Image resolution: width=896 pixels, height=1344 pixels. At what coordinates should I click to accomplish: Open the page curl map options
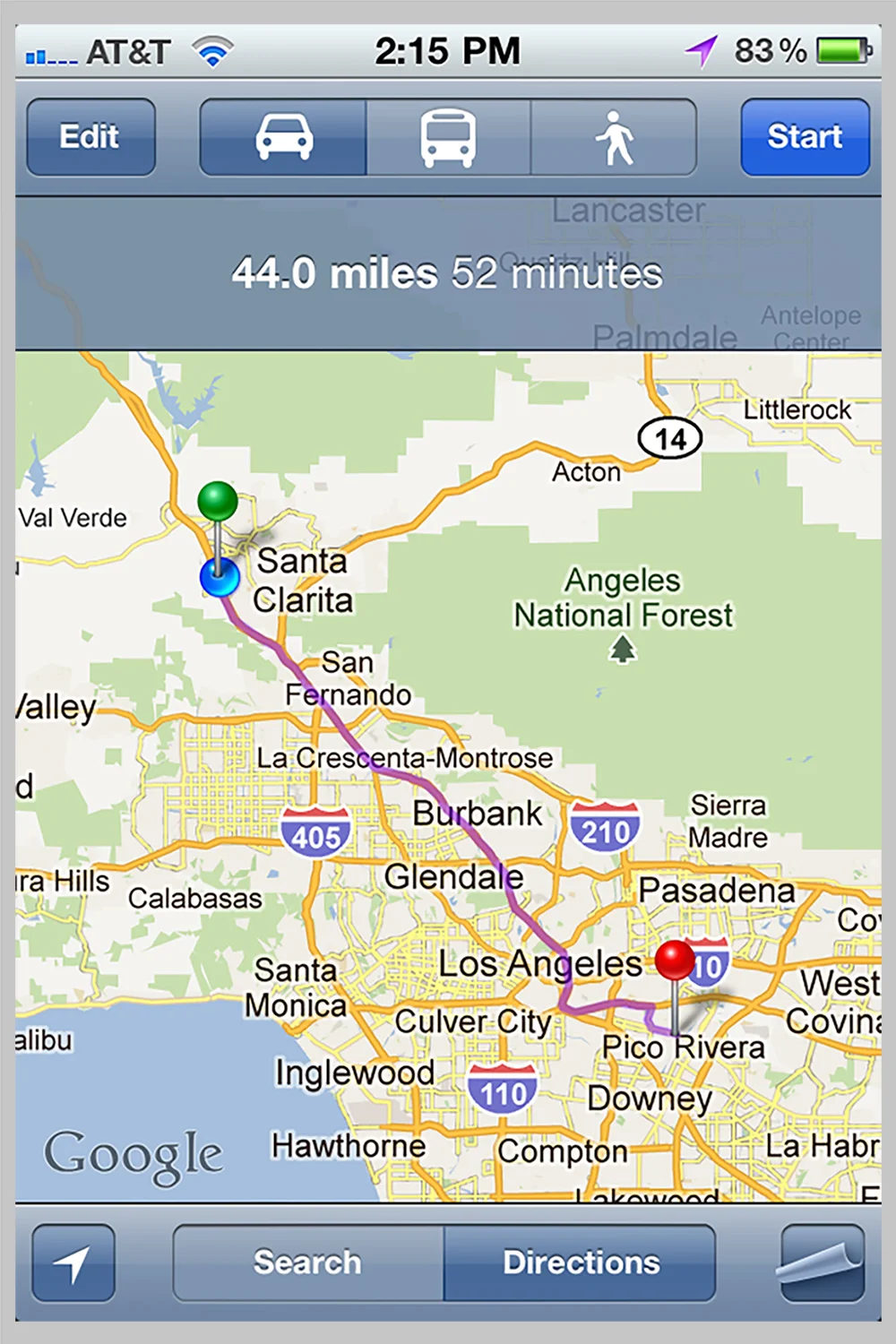tap(823, 1263)
